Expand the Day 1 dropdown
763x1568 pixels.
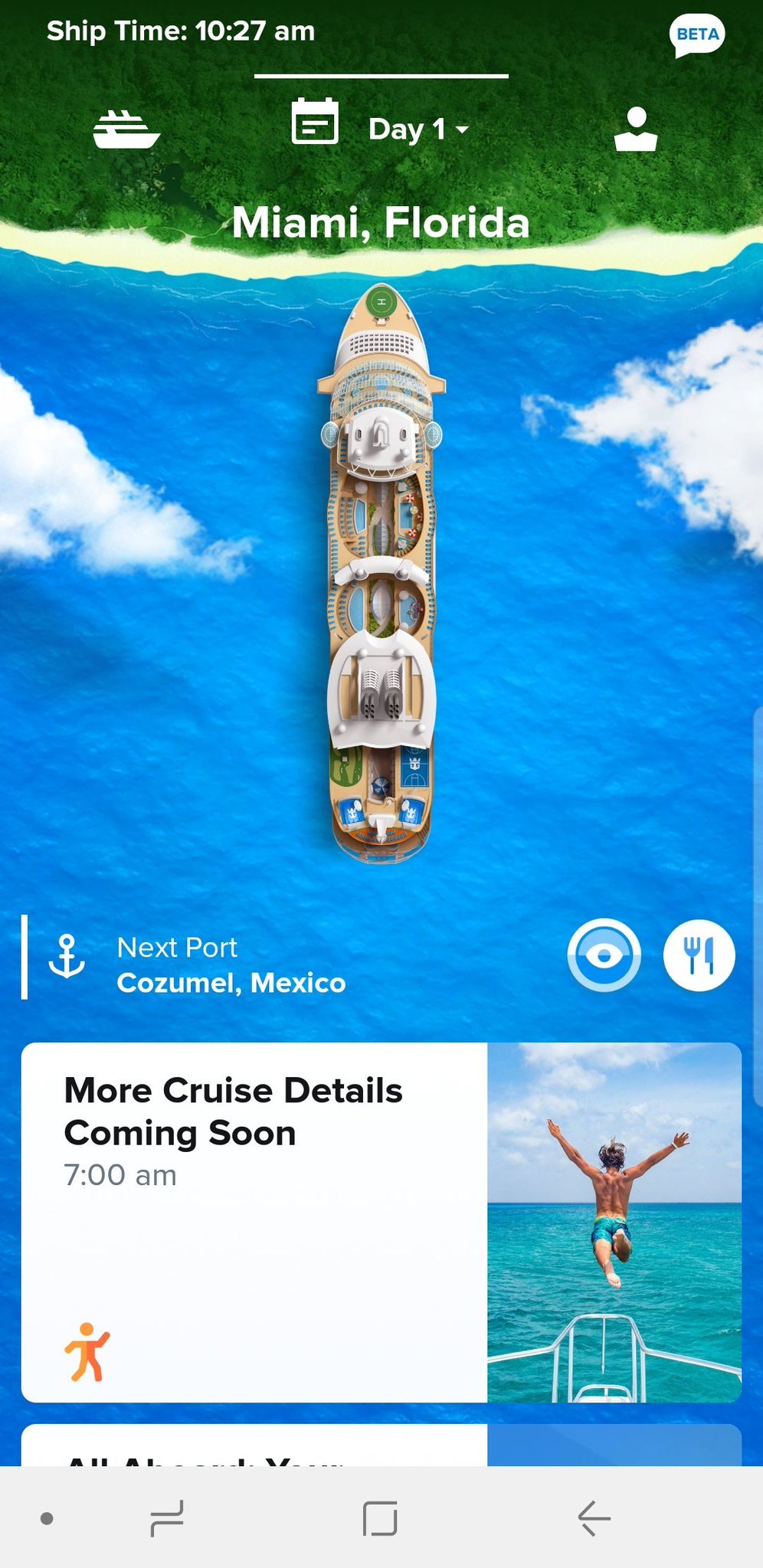418,129
